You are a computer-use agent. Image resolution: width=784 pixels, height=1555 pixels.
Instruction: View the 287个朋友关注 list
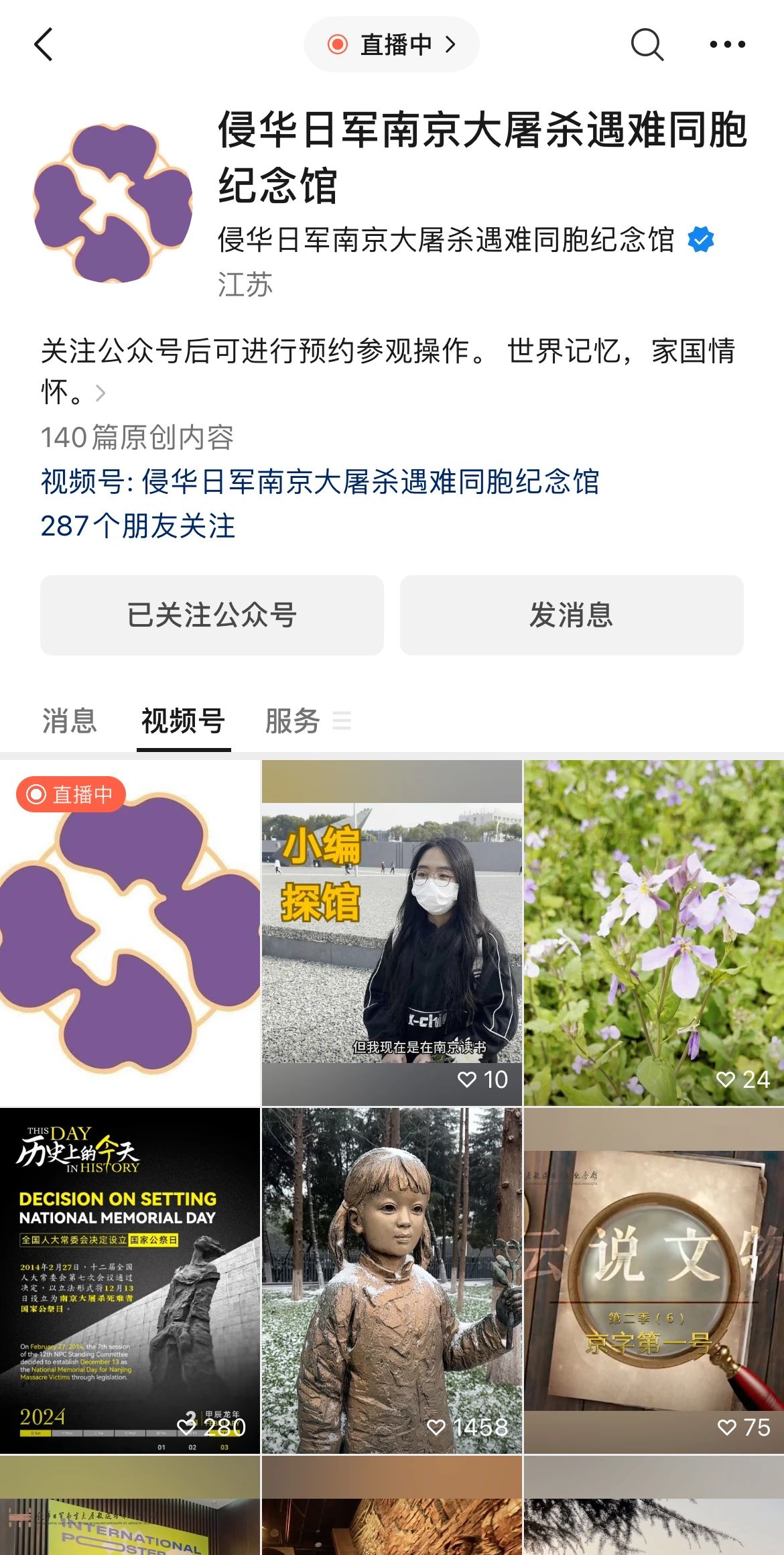point(138,526)
